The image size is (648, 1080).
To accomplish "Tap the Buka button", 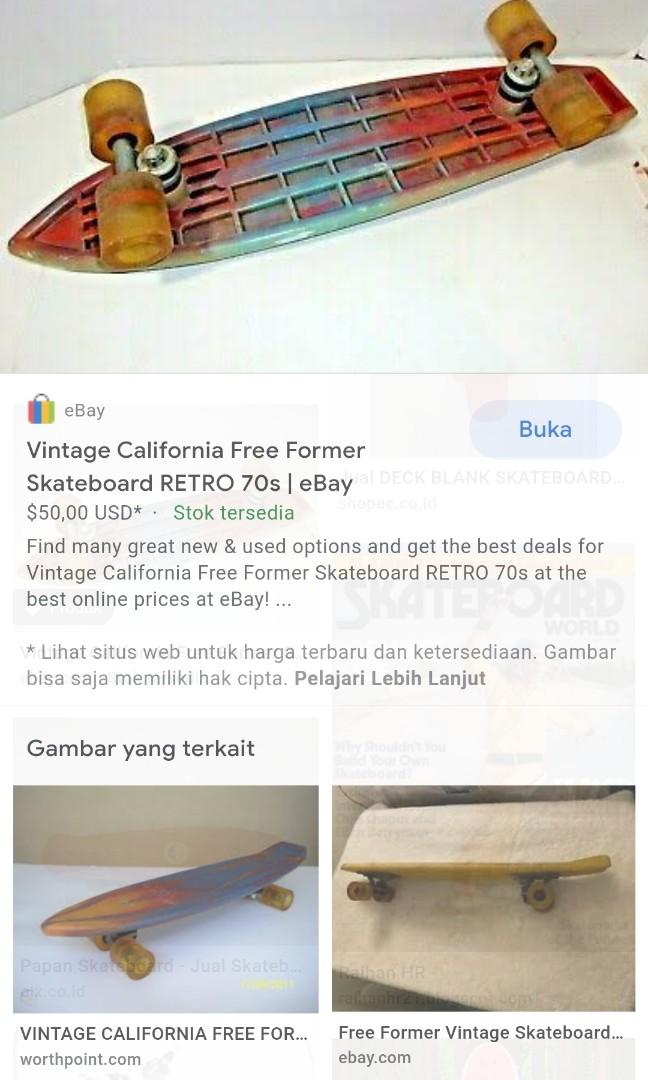I will [545, 429].
